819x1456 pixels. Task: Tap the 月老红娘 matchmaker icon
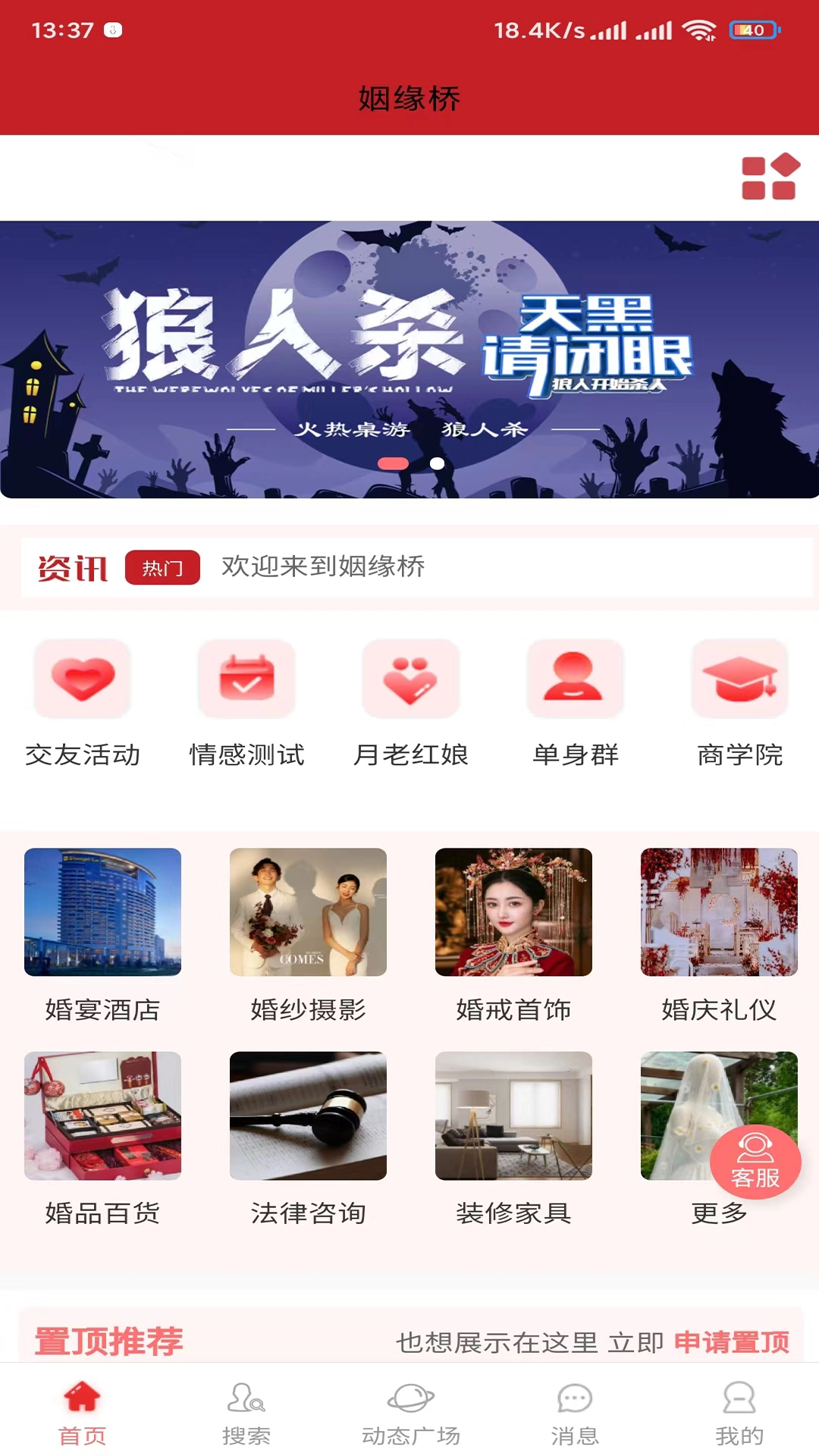point(410,678)
